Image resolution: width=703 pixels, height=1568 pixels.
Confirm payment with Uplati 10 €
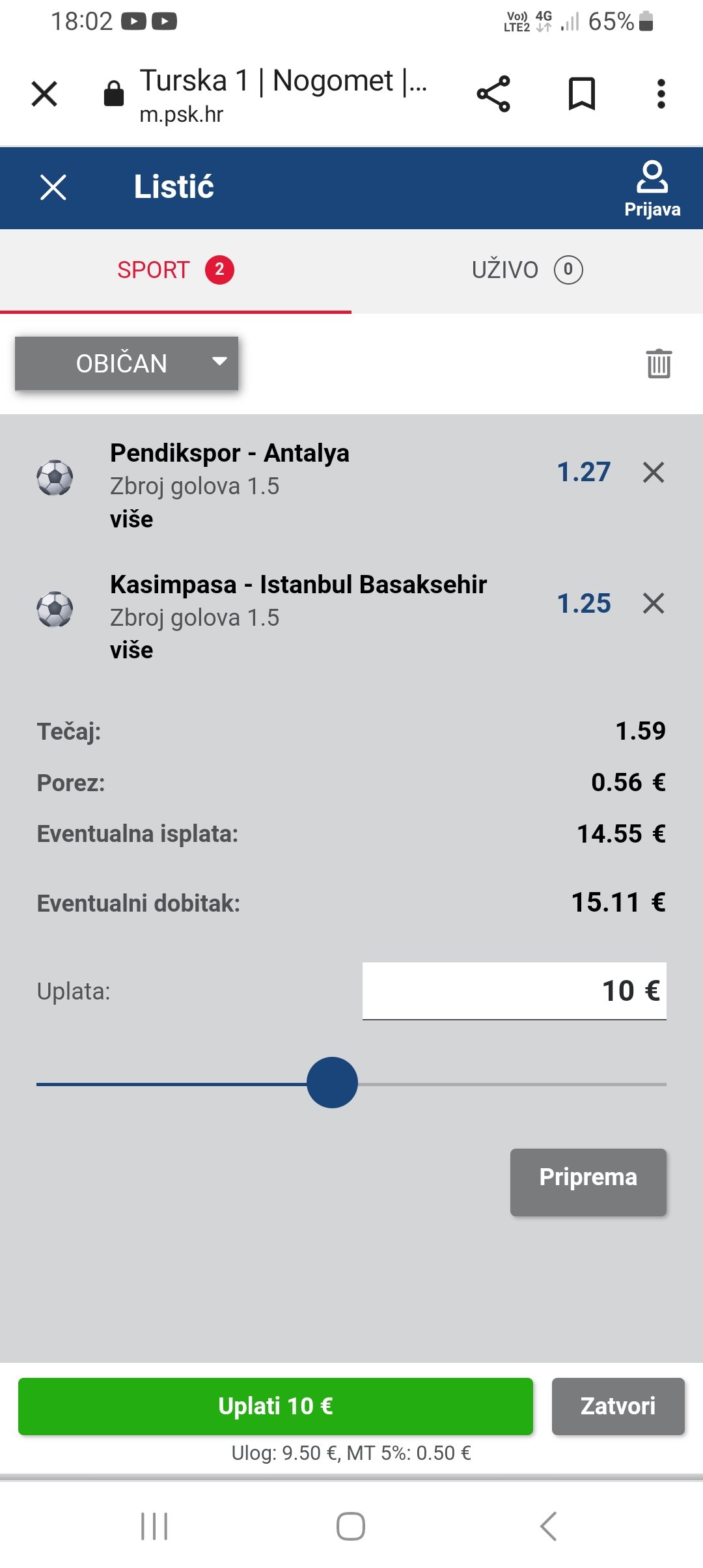275,1406
